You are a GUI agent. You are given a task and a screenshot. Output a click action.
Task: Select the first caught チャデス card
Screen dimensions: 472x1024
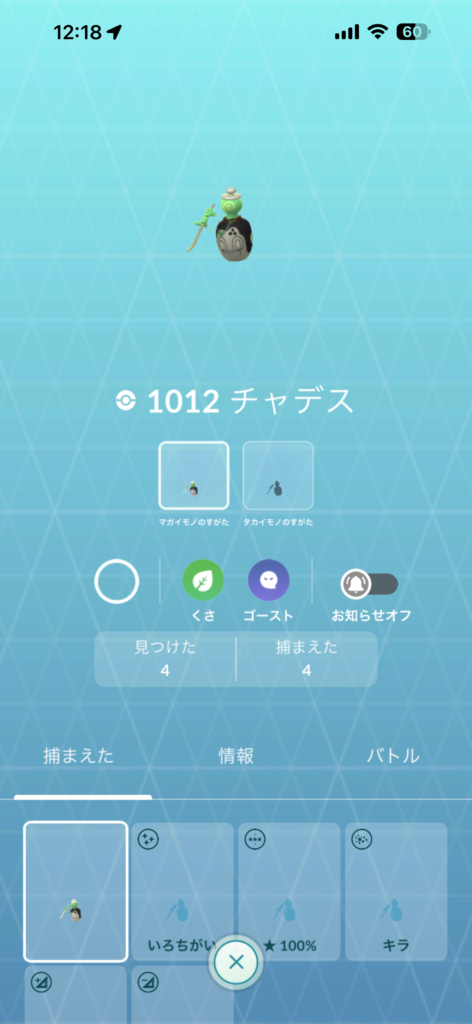[x=76, y=891]
